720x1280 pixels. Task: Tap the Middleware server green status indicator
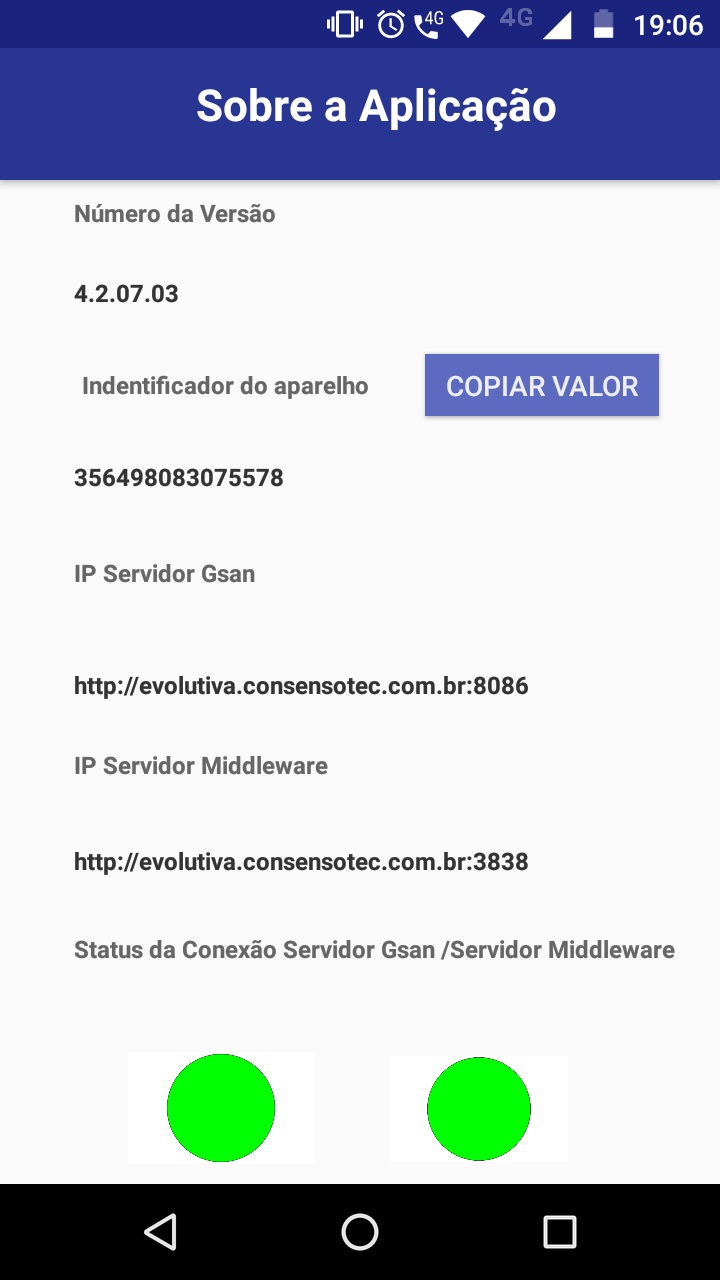tap(478, 1107)
